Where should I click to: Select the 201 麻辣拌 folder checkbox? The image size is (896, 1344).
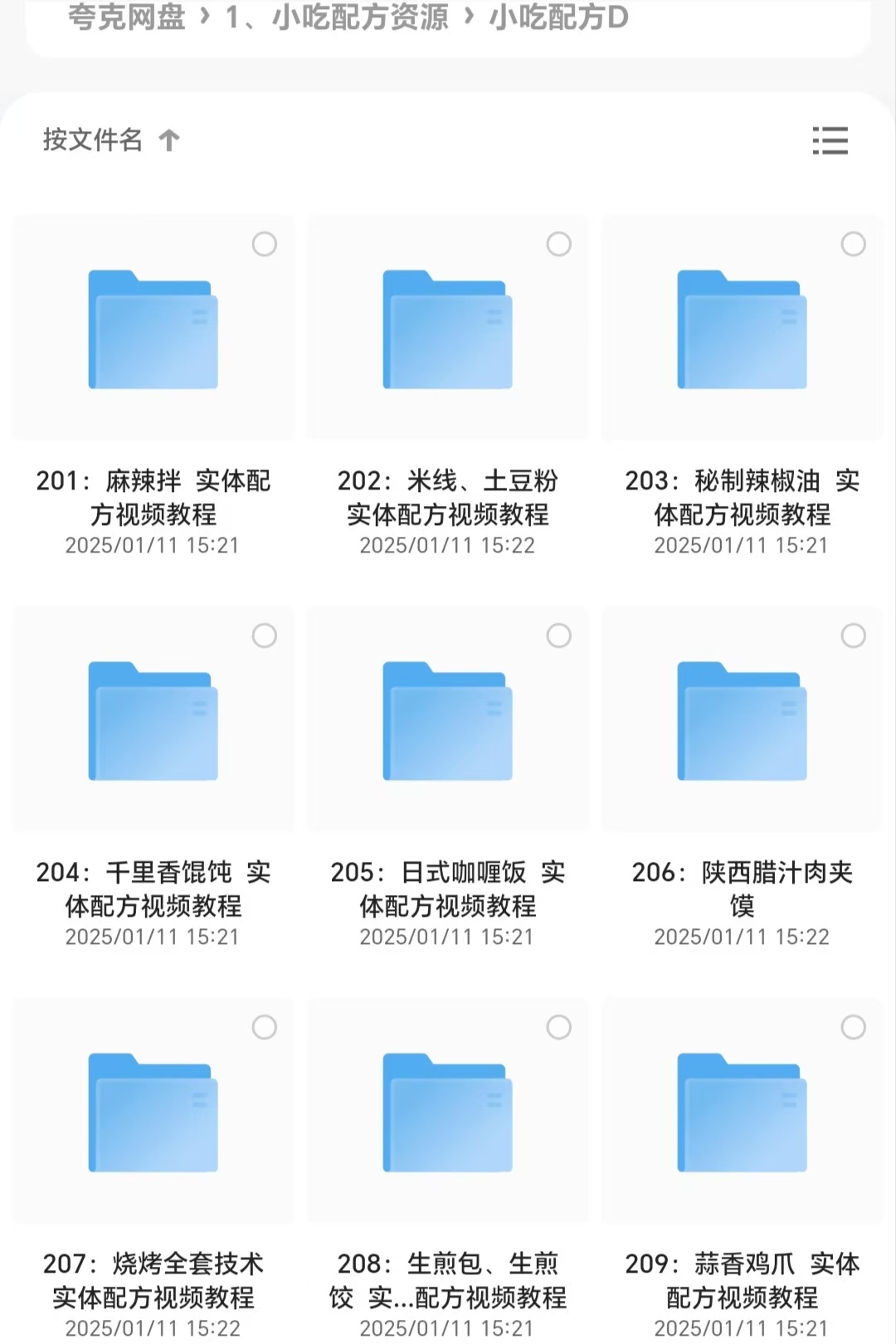pos(265,244)
